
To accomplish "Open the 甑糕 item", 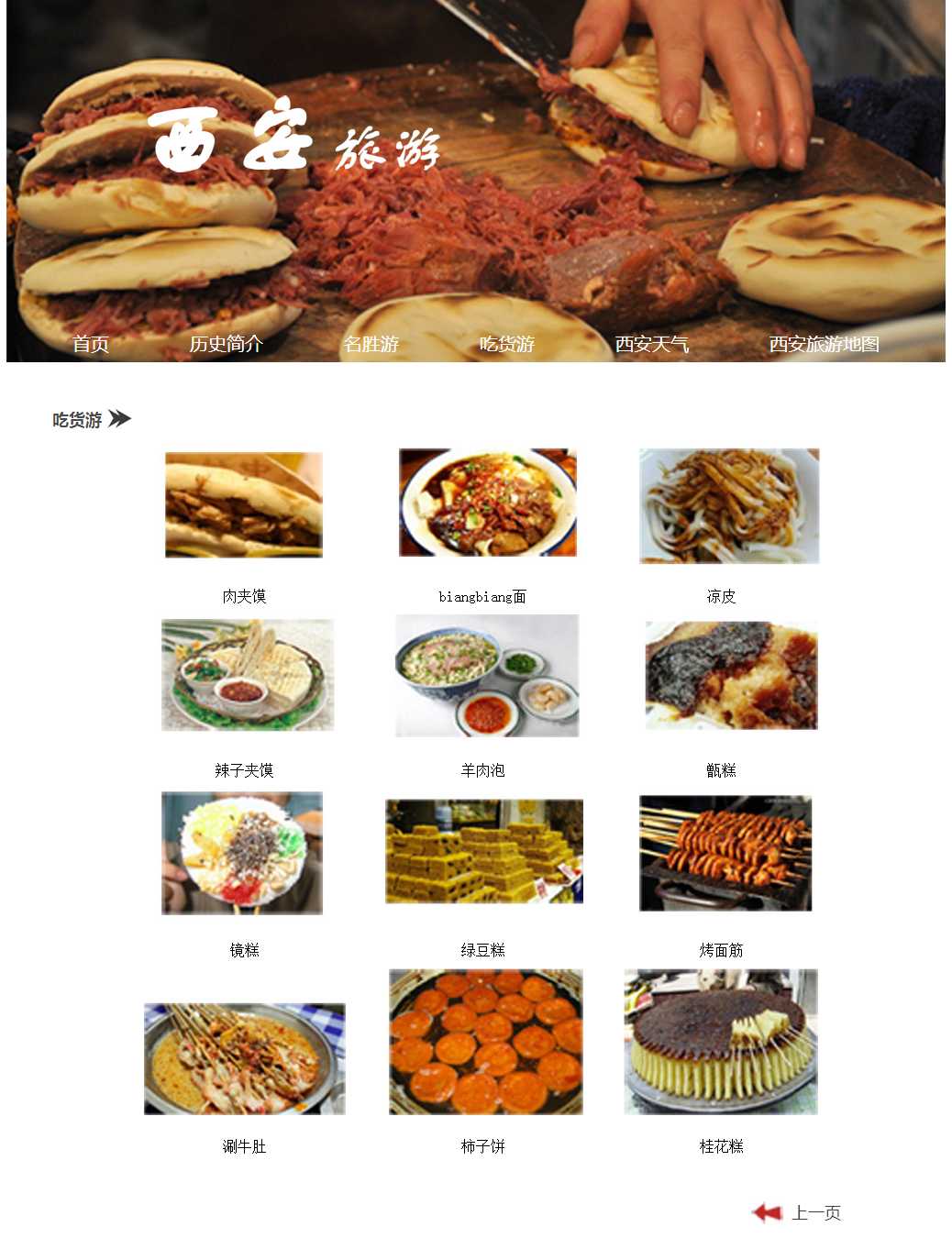I will point(731,676).
